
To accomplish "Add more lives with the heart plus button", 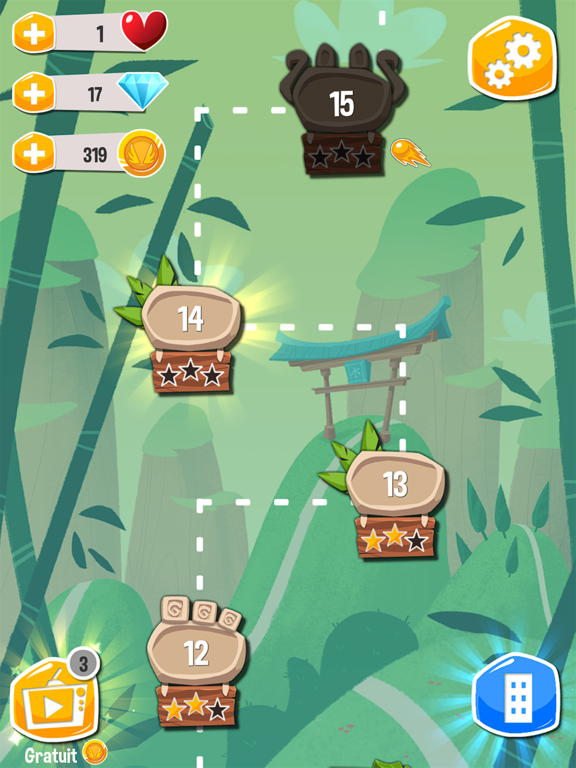I will pos(34,33).
